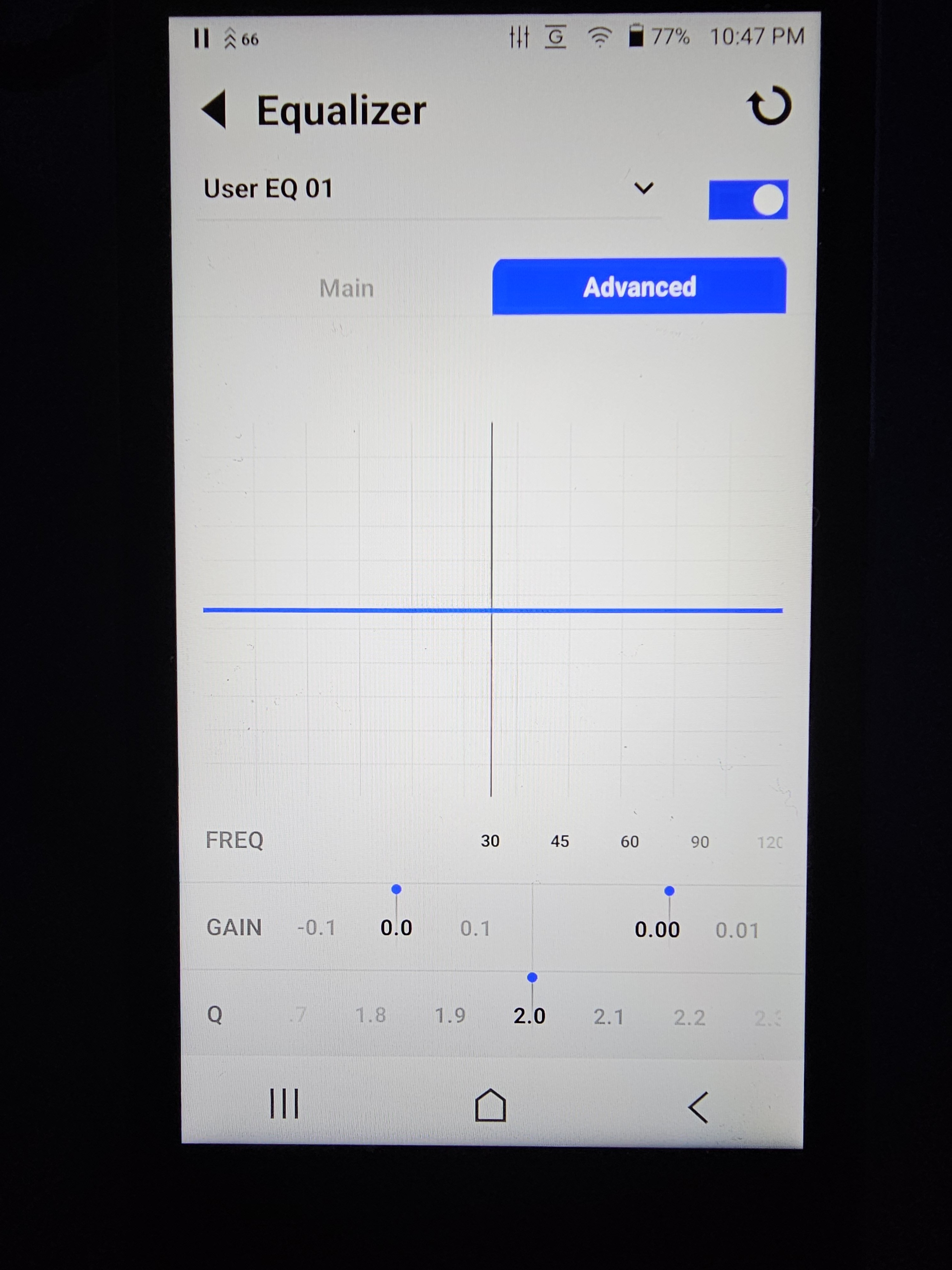
Task: Set gain to -0.1
Action: [316, 928]
